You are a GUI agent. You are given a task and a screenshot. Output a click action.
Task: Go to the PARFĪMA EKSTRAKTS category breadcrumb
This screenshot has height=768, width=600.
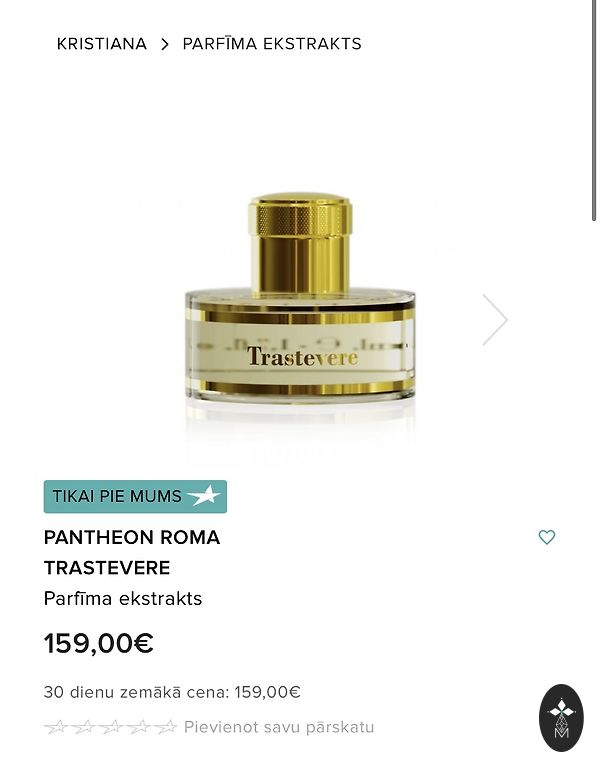[272, 44]
